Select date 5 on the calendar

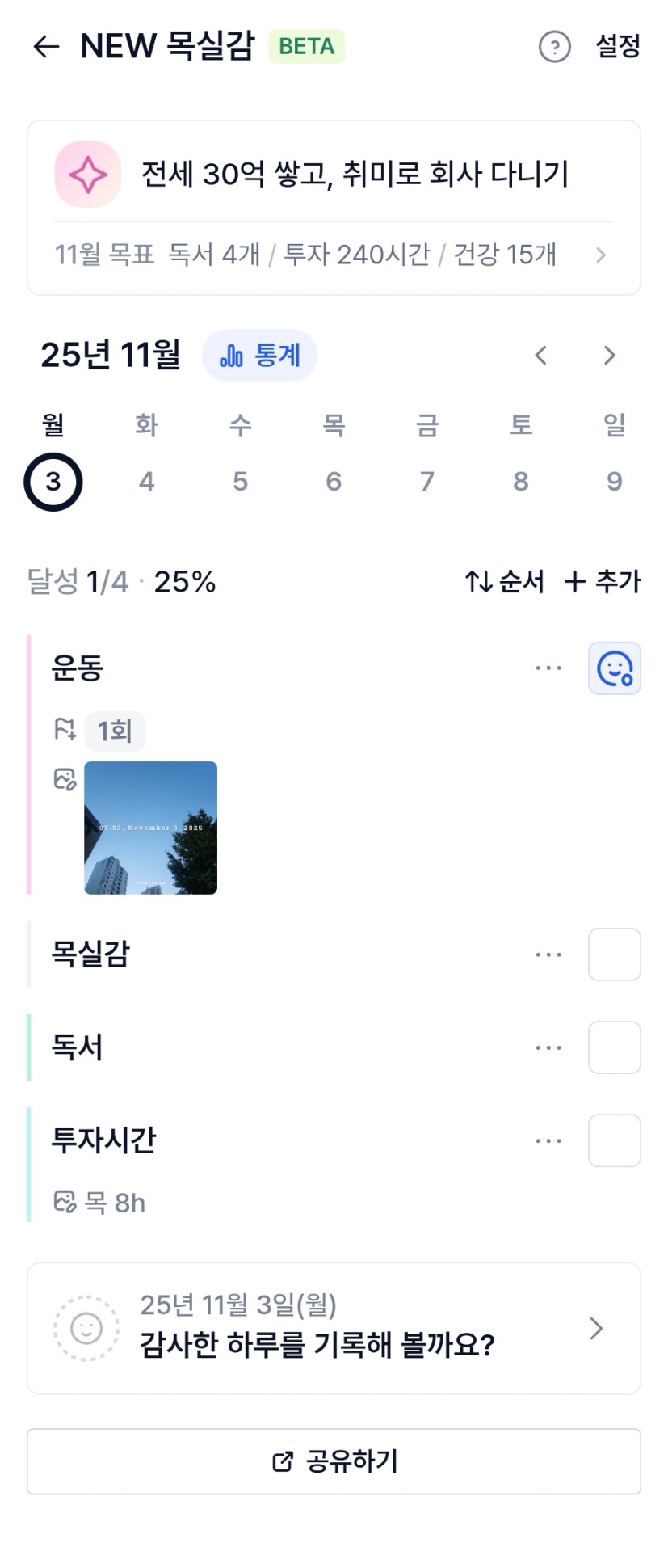pyautogui.click(x=240, y=482)
